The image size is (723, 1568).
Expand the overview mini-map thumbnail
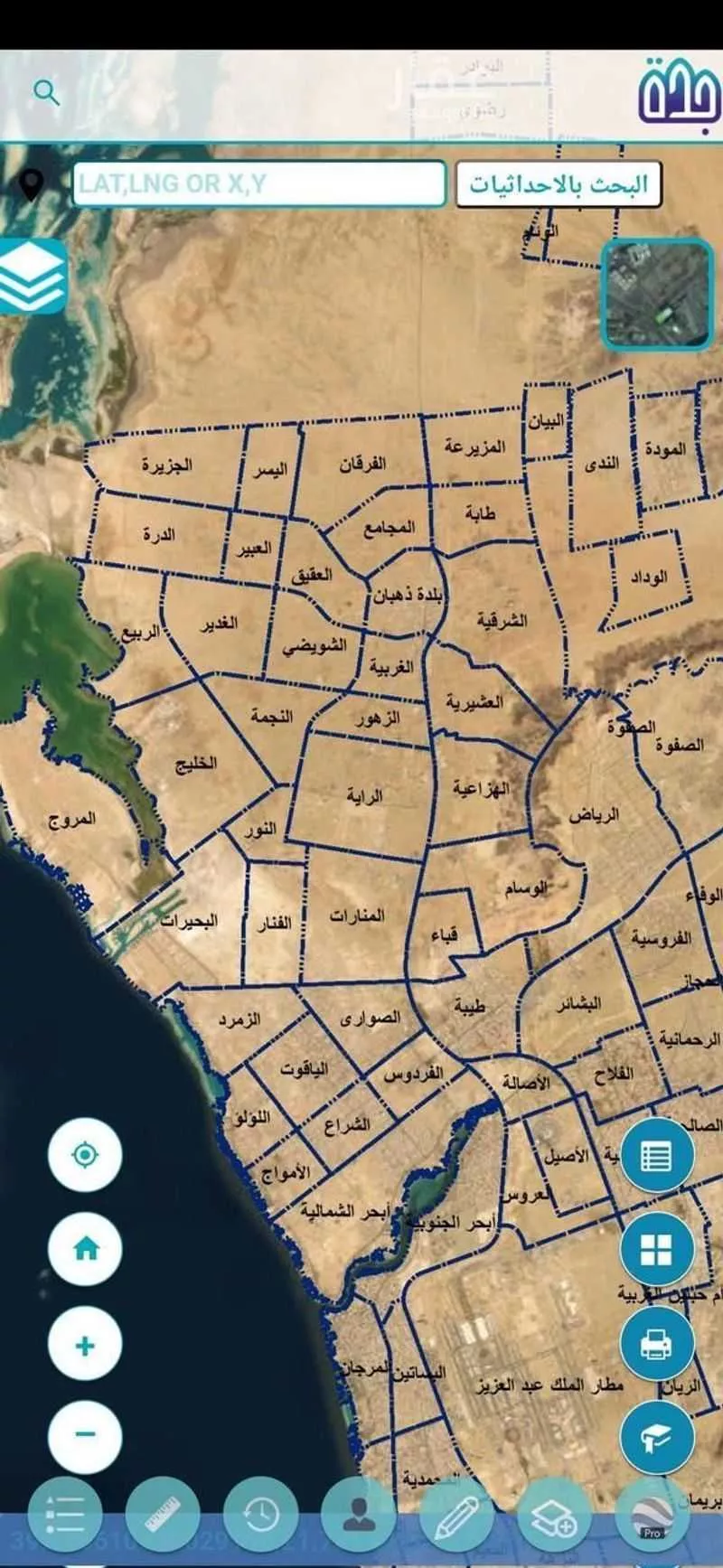click(x=657, y=293)
